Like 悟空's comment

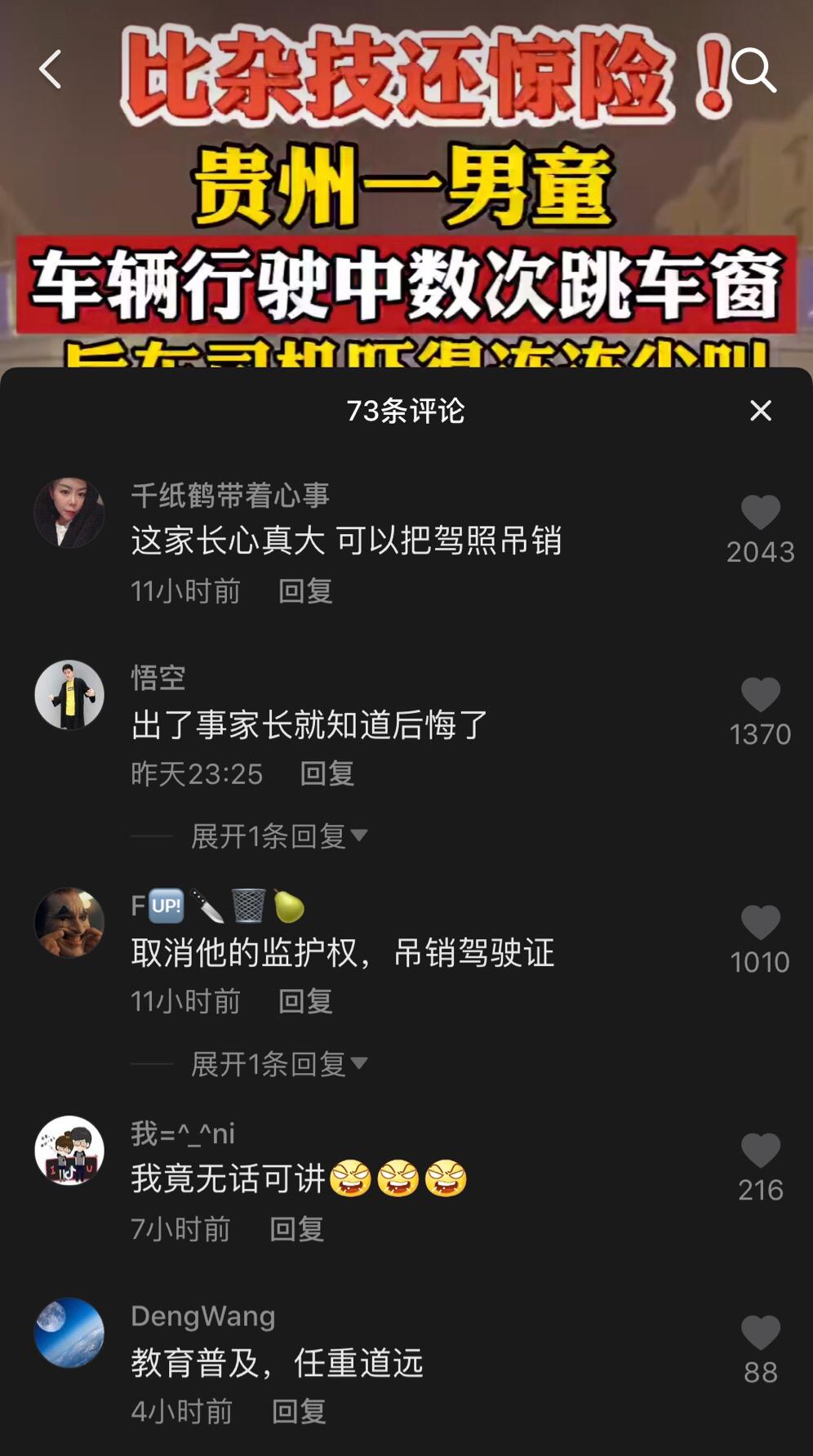[x=761, y=695]
